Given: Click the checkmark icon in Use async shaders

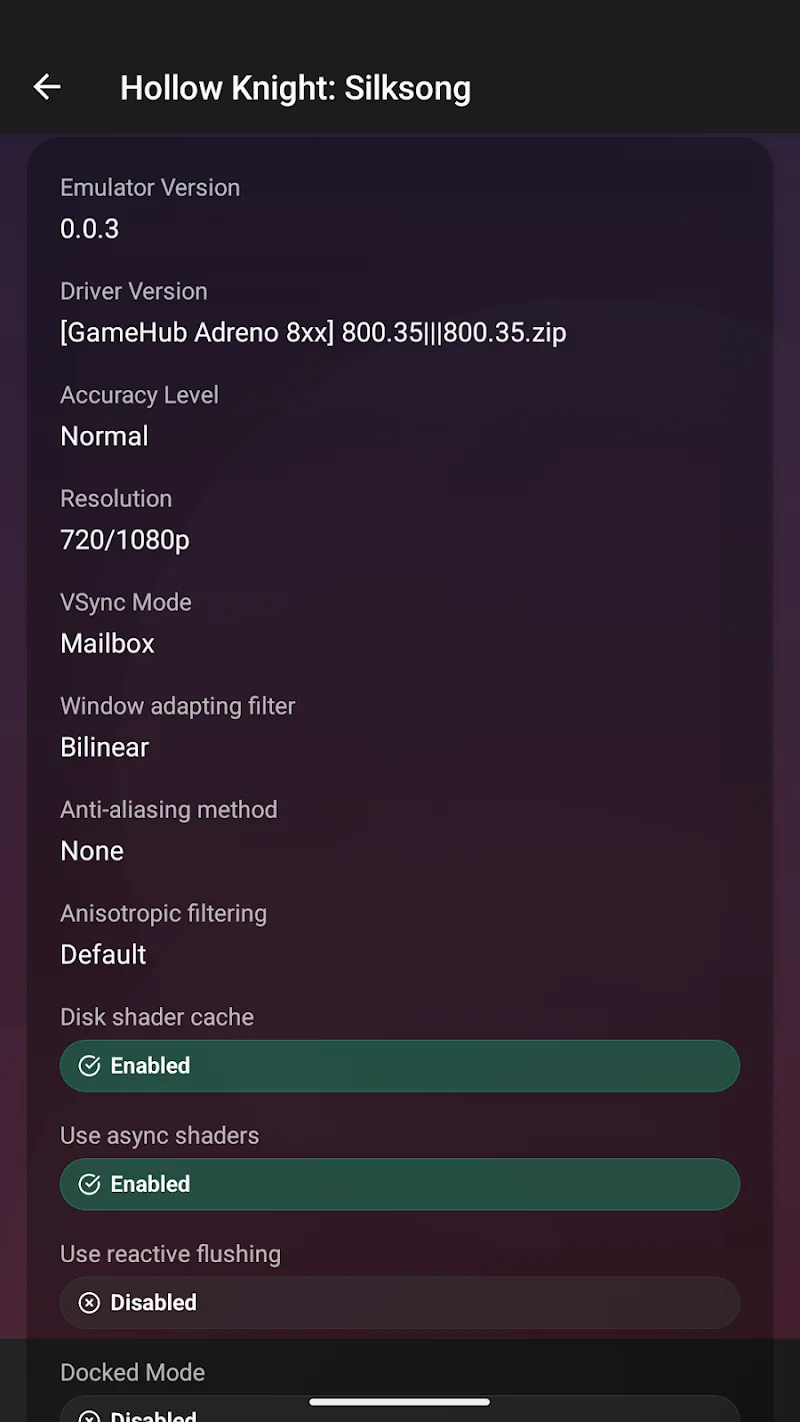Looking at the screenshot, I should (x=89, y=1184).
